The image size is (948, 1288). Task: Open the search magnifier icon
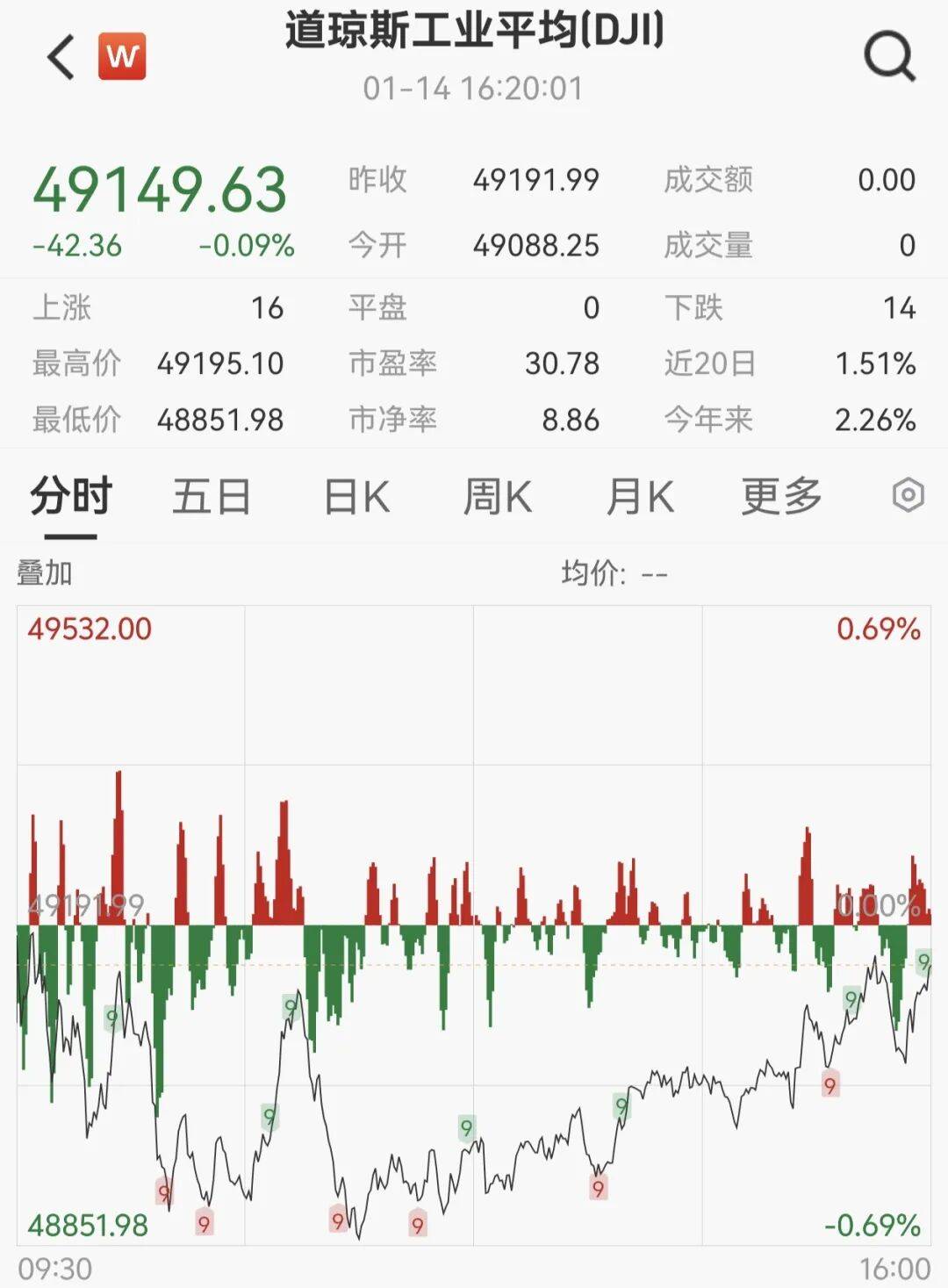pyautogui.click(x=889, y=57)
